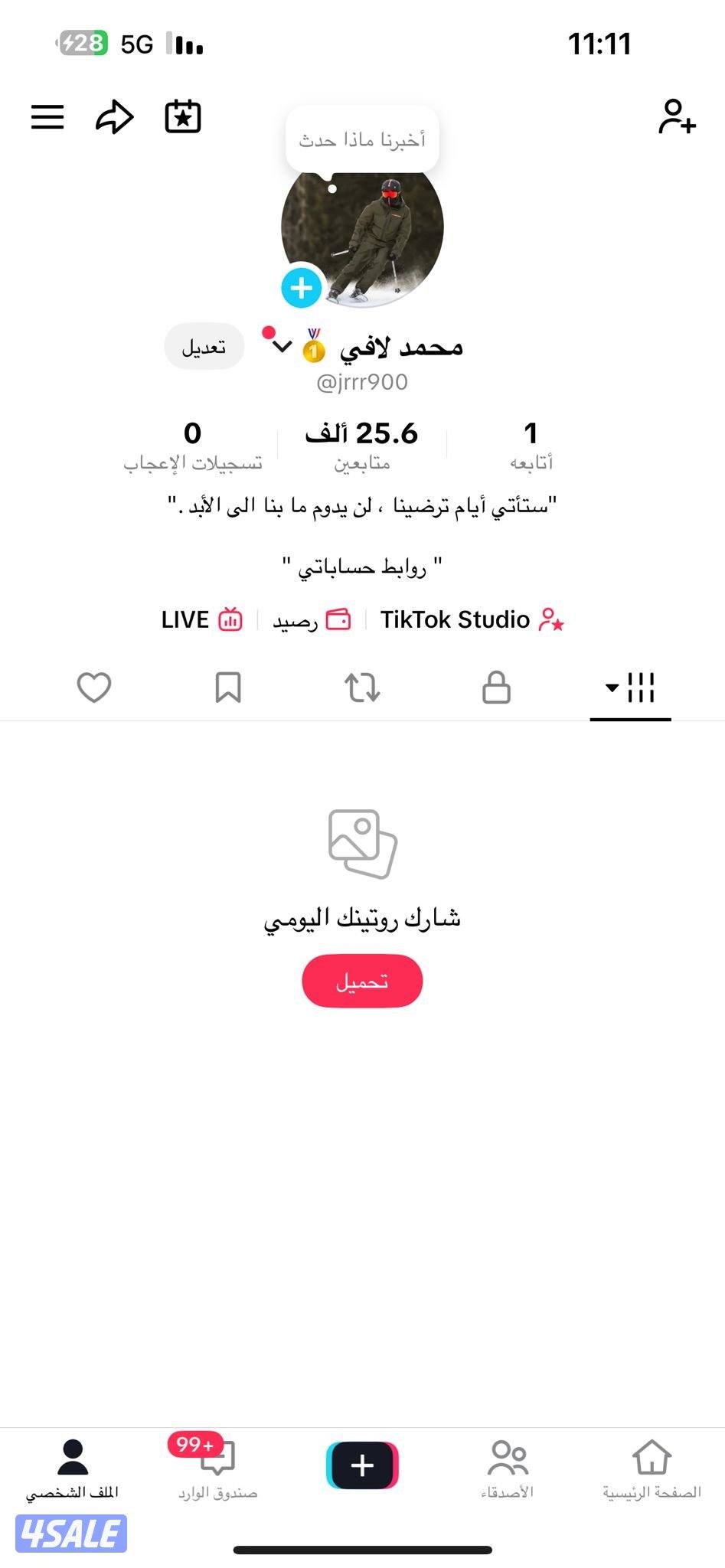Add a story using the plus on profile picture
Screen dimensions: 725x1568
[x=301, y=289]
